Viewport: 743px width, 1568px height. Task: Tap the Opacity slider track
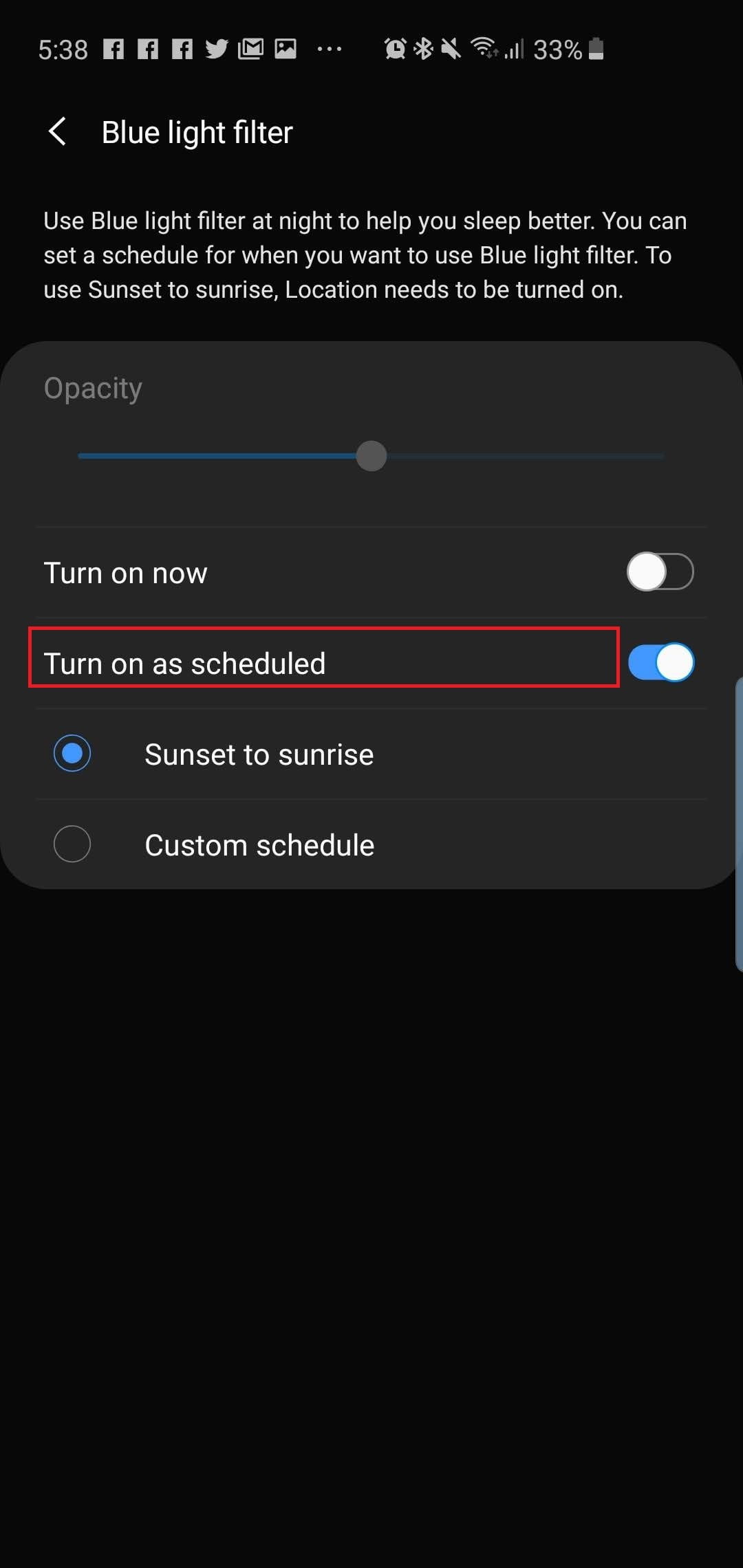coord(371,456)
